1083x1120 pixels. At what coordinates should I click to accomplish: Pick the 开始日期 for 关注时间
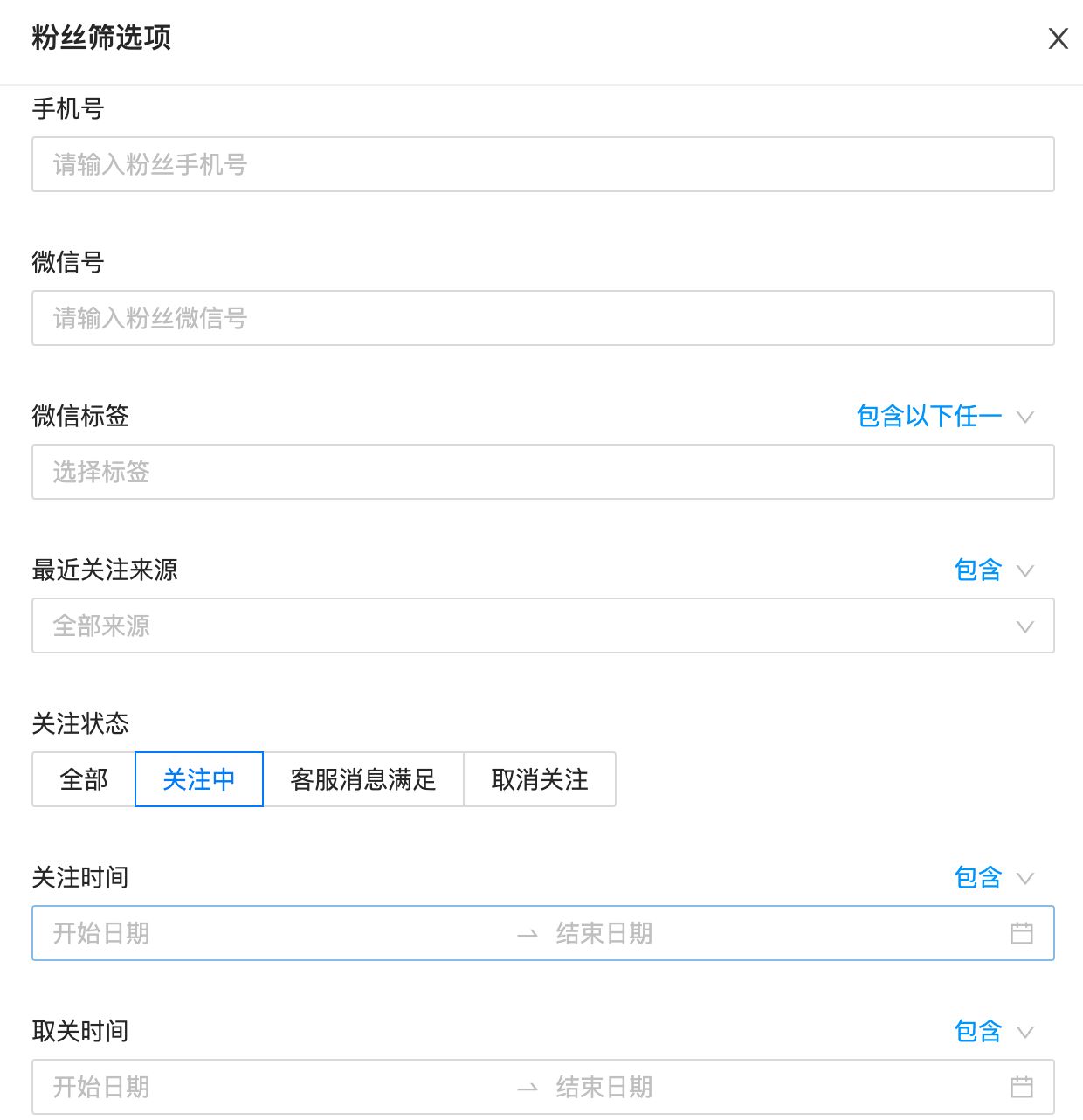click(x=262, y=933)
